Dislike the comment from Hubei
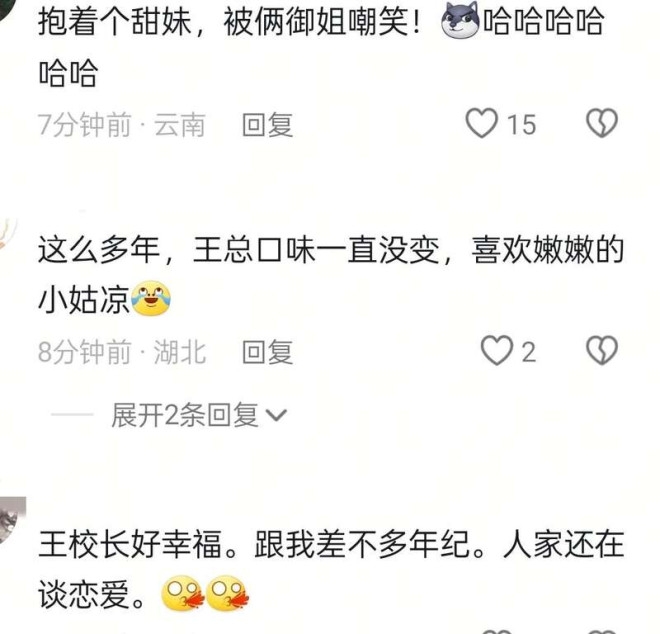The image size is (660, 634). pos(601,350)
